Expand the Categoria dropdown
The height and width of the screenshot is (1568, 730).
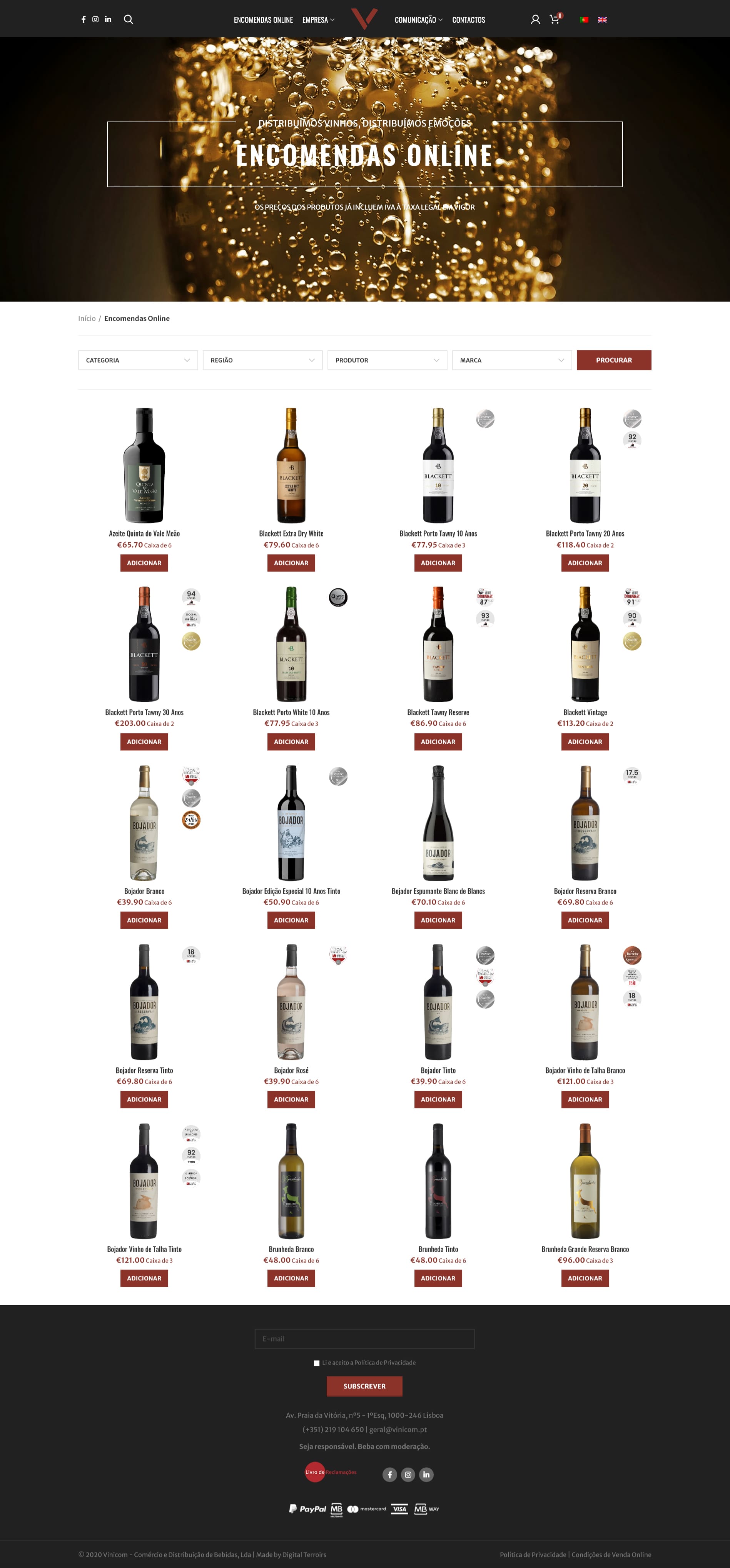pyautogui.click(x=138, y=360)
